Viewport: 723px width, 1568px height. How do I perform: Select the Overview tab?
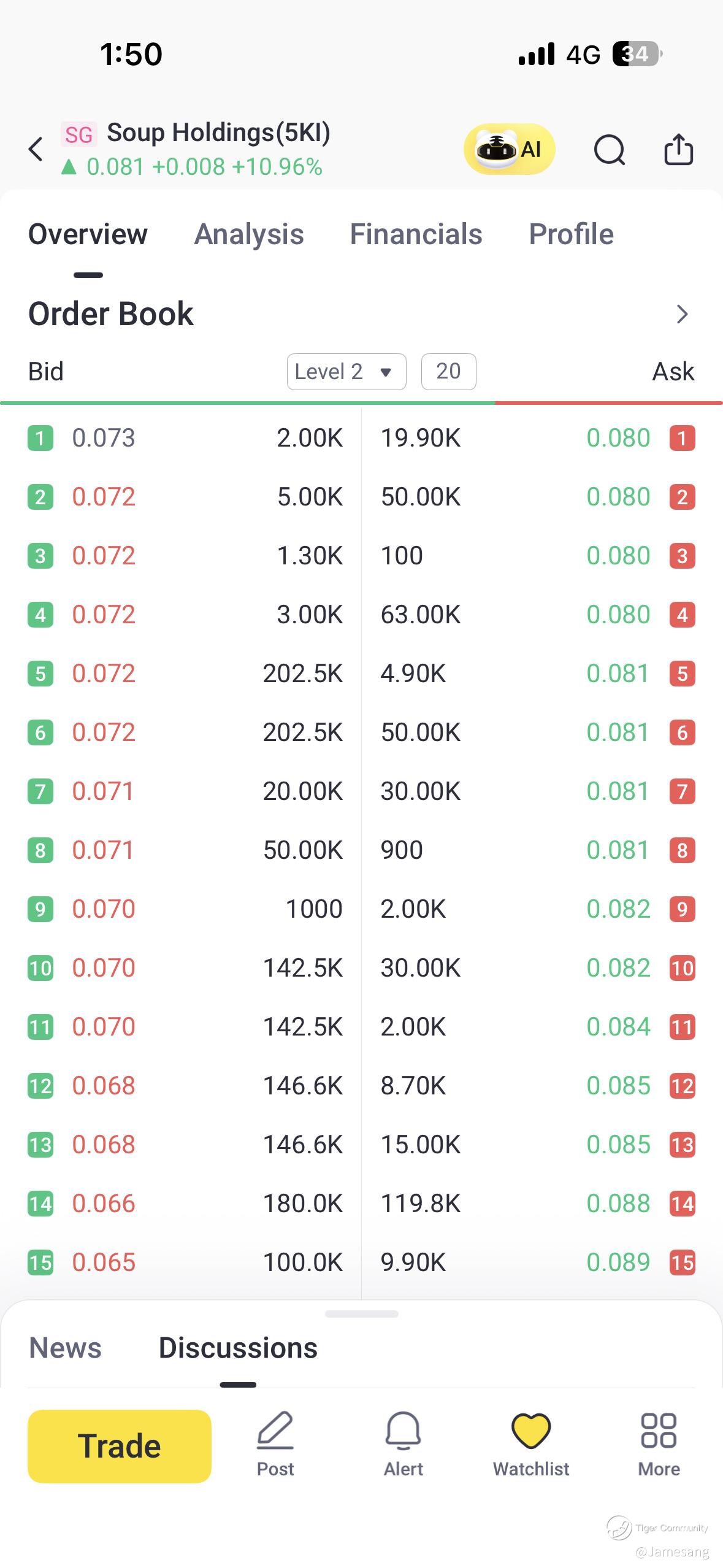point(88,234)
